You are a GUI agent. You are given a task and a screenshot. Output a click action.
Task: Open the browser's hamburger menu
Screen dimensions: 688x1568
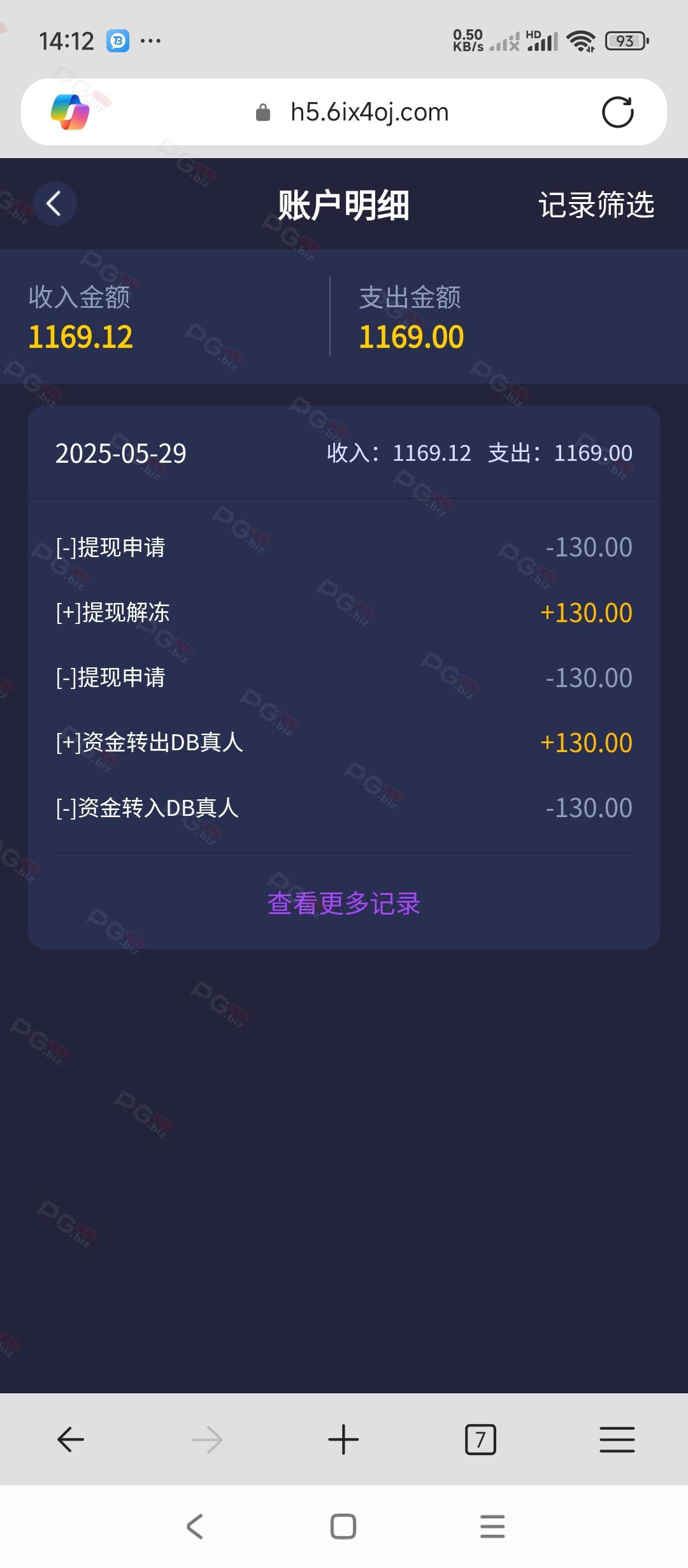click(617, 1439)
